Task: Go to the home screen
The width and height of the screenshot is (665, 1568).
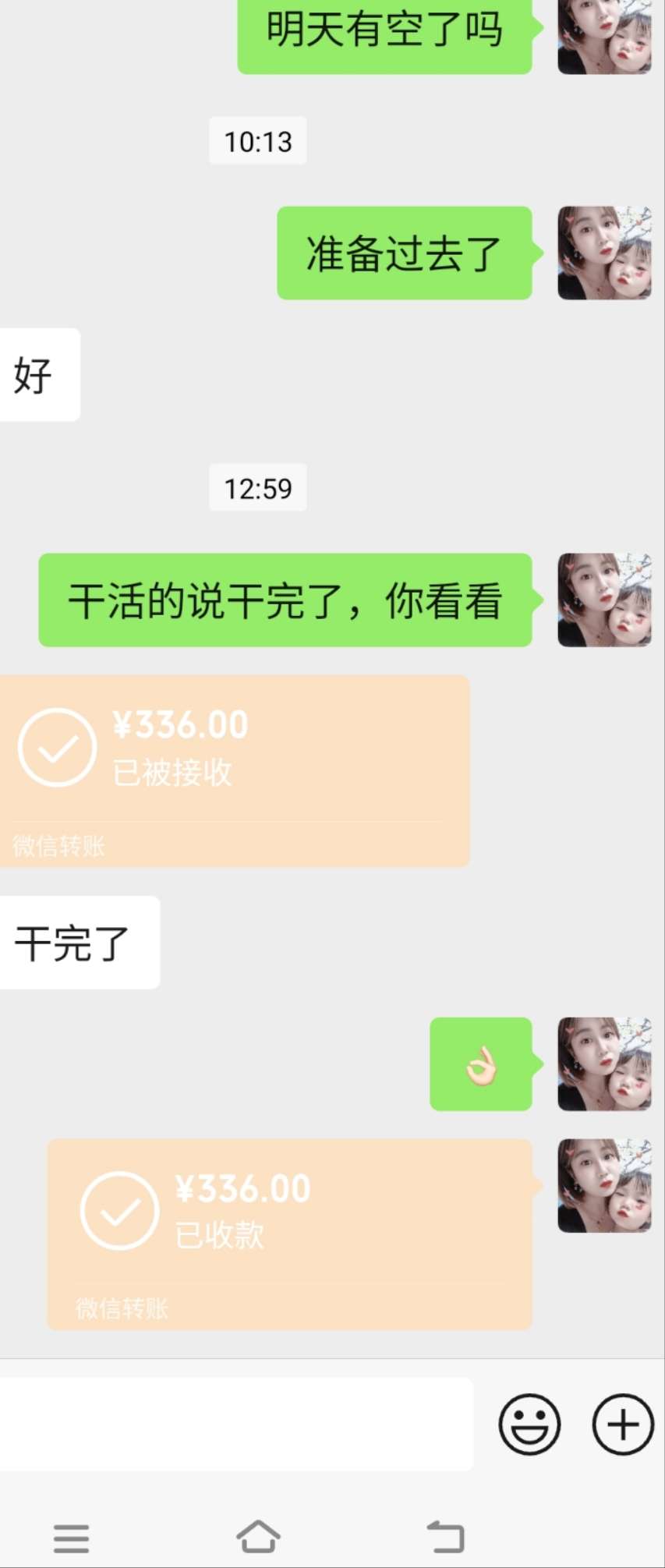Action: (258, 1537)
